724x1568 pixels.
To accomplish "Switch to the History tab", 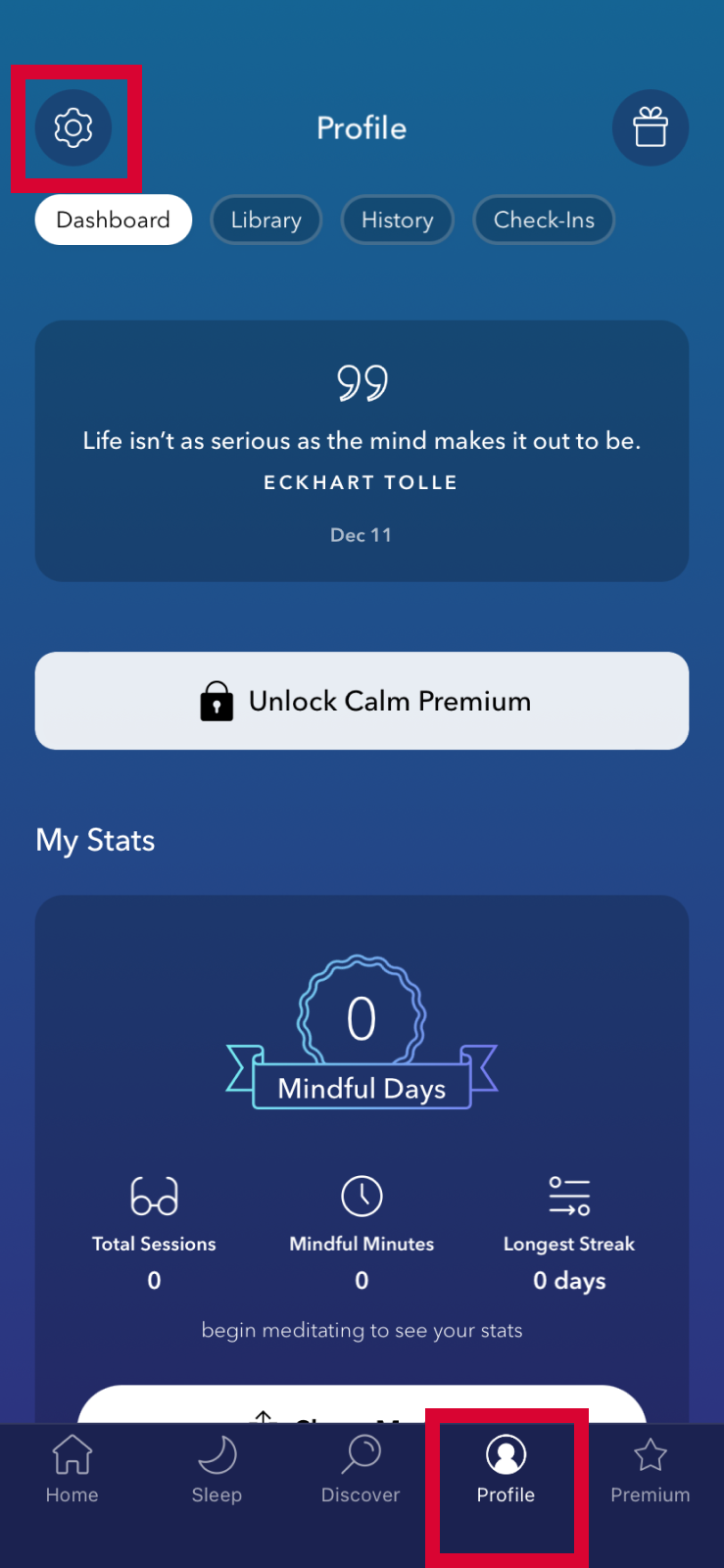I will (x=397, y=220).
